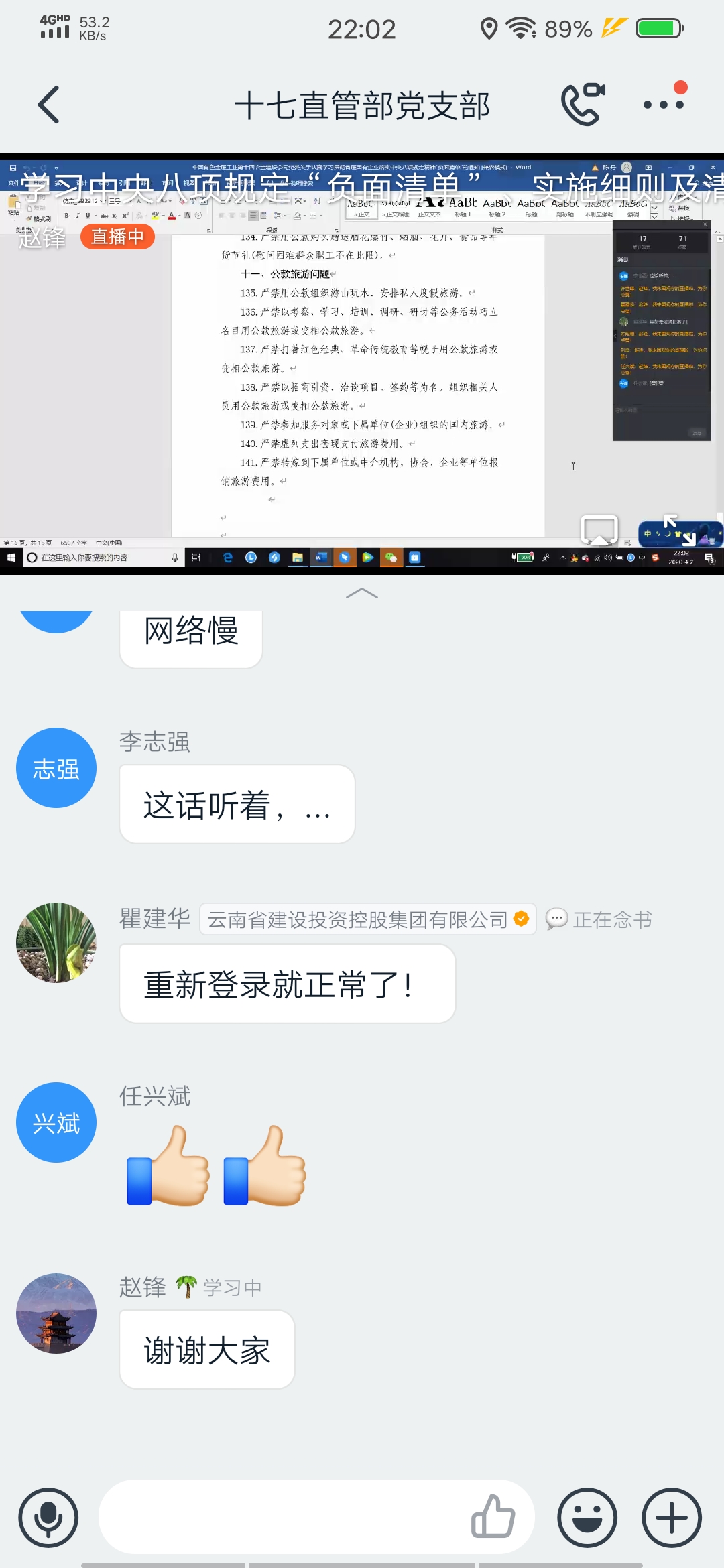
Task: Switch to voice message input
Action: tap(48, 1518)
